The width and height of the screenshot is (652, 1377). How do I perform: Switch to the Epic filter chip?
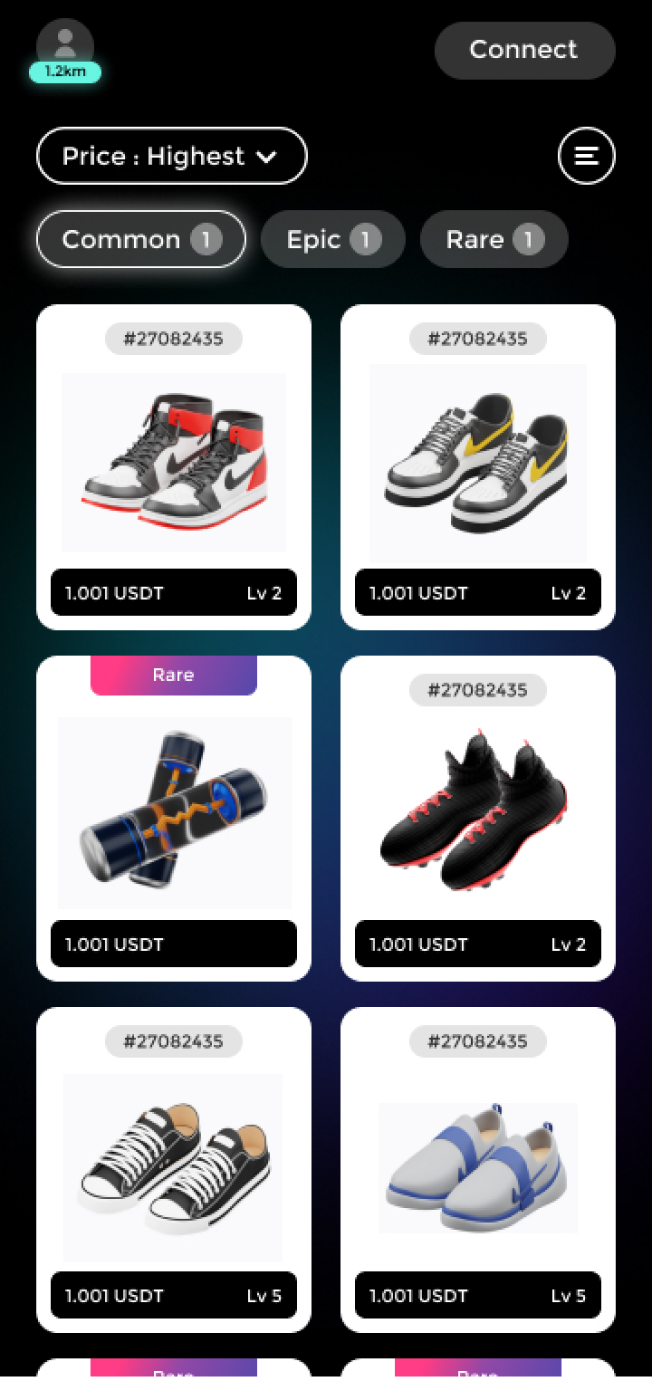(332, 240)
